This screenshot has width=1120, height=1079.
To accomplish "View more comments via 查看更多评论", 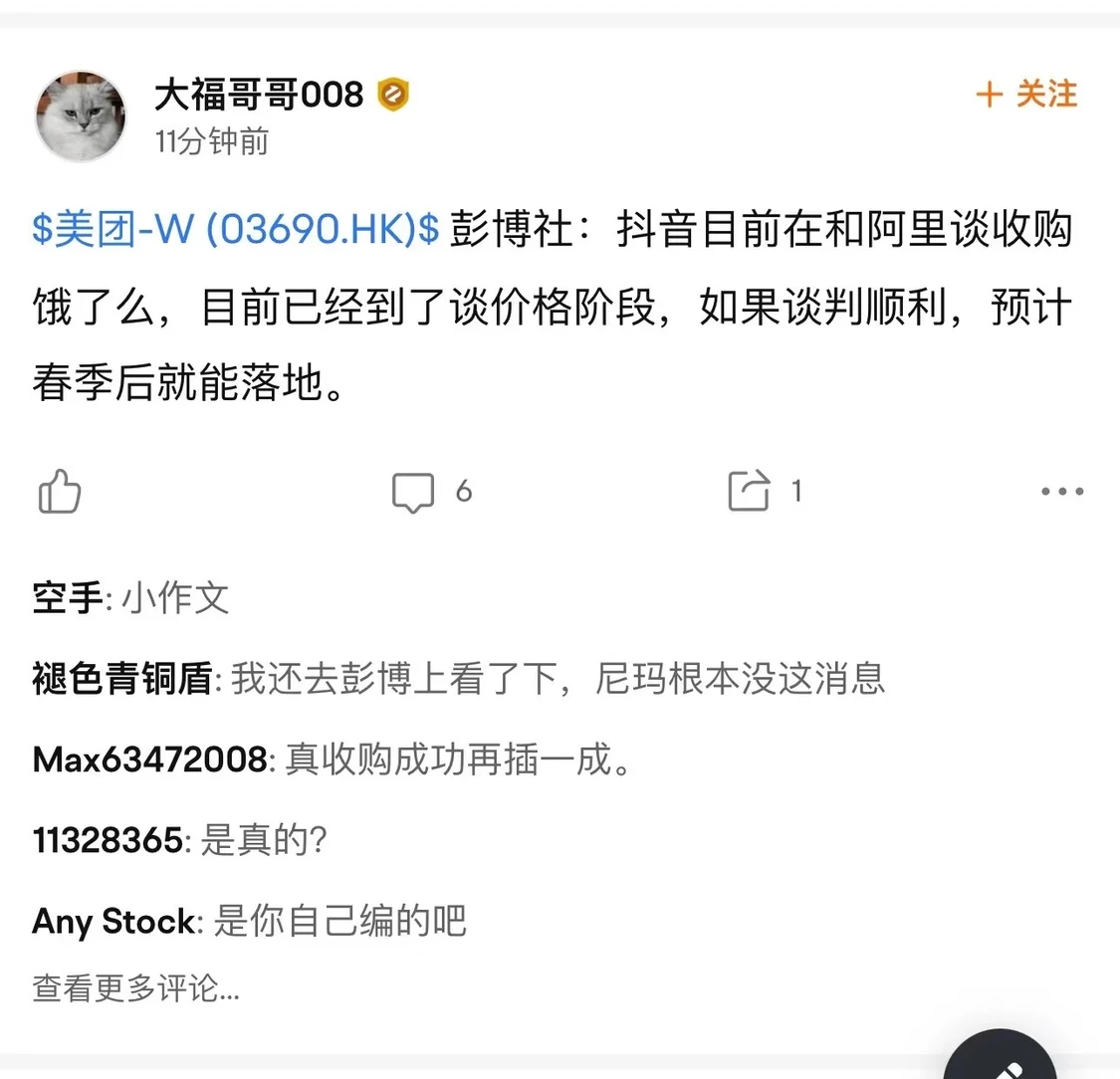I will (x=135, y=988).
